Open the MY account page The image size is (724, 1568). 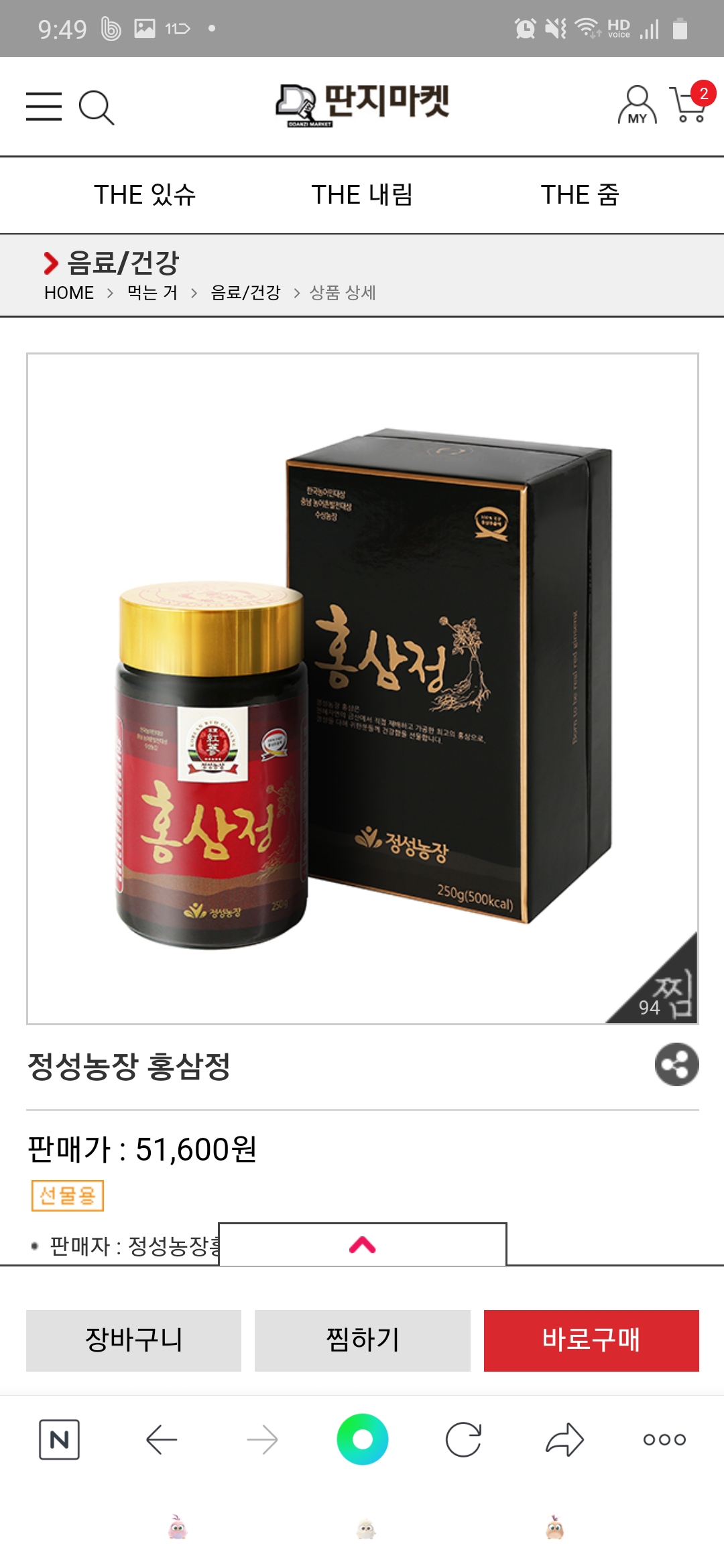(x=637, y=105)
